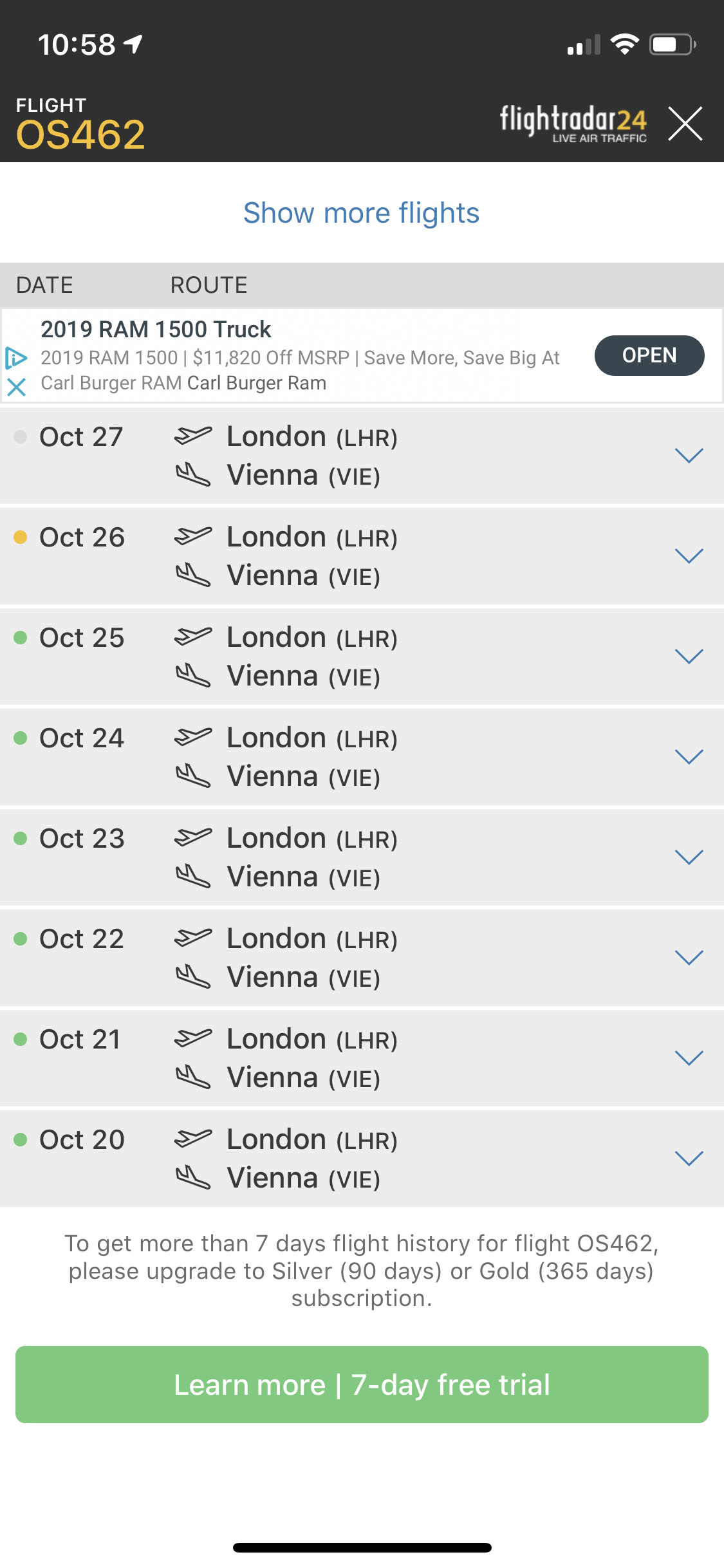Expand the Oct 24 flight row

pyautogui.click(x=689, y=757)
